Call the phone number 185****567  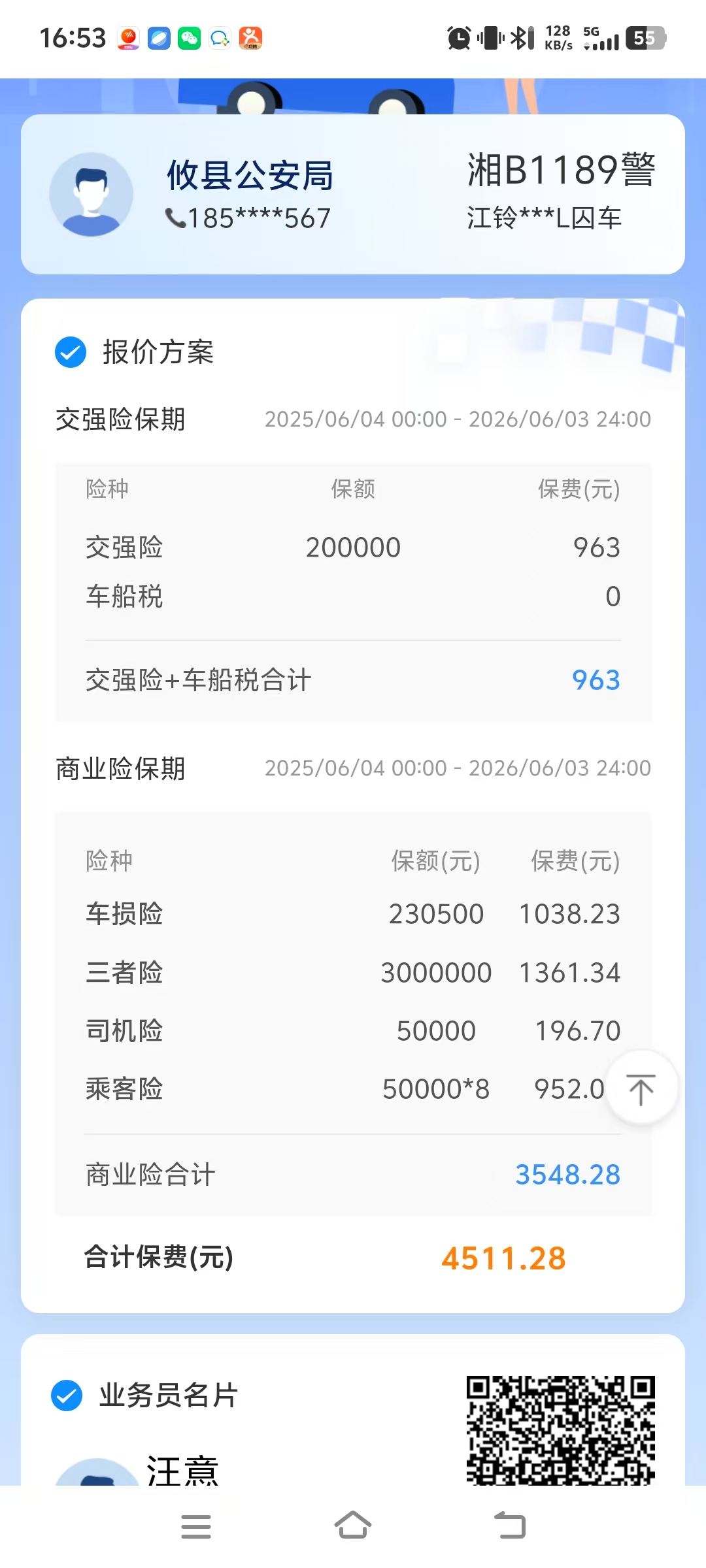(x=248, y=218)
